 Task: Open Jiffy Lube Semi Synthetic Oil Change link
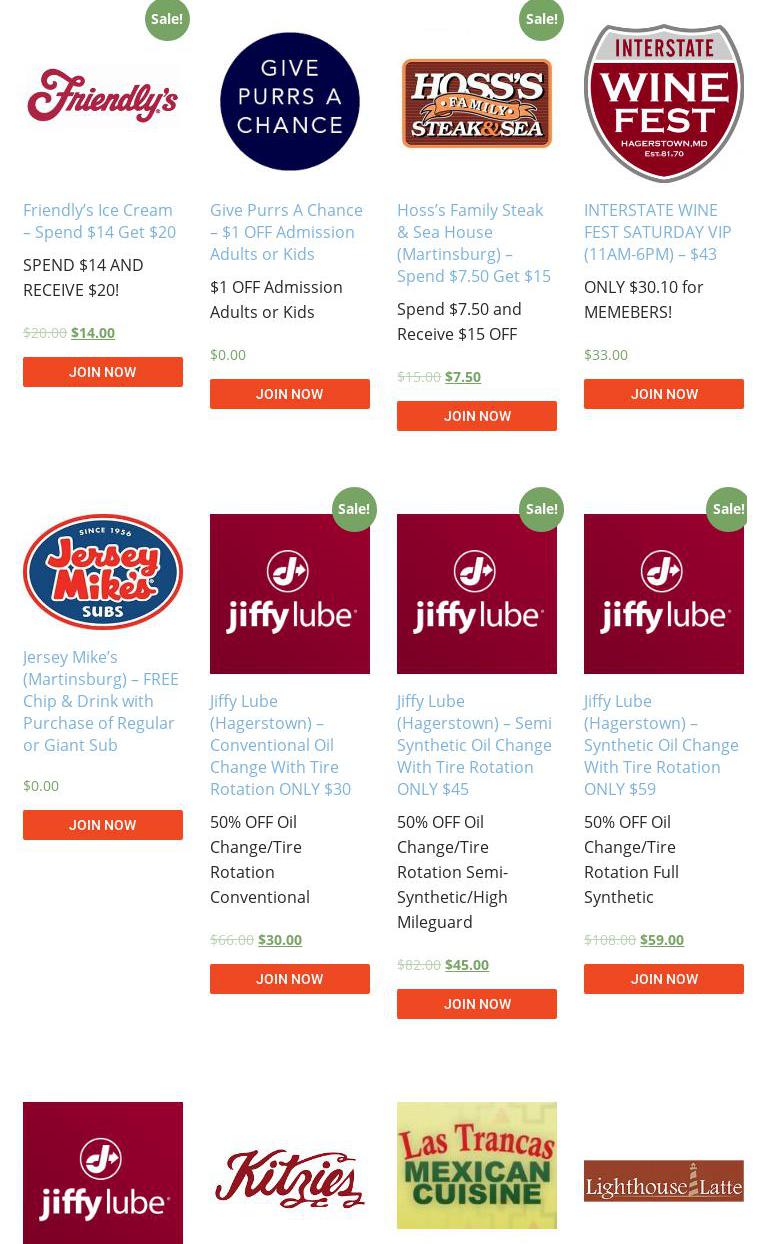click(x=474, y=745)
